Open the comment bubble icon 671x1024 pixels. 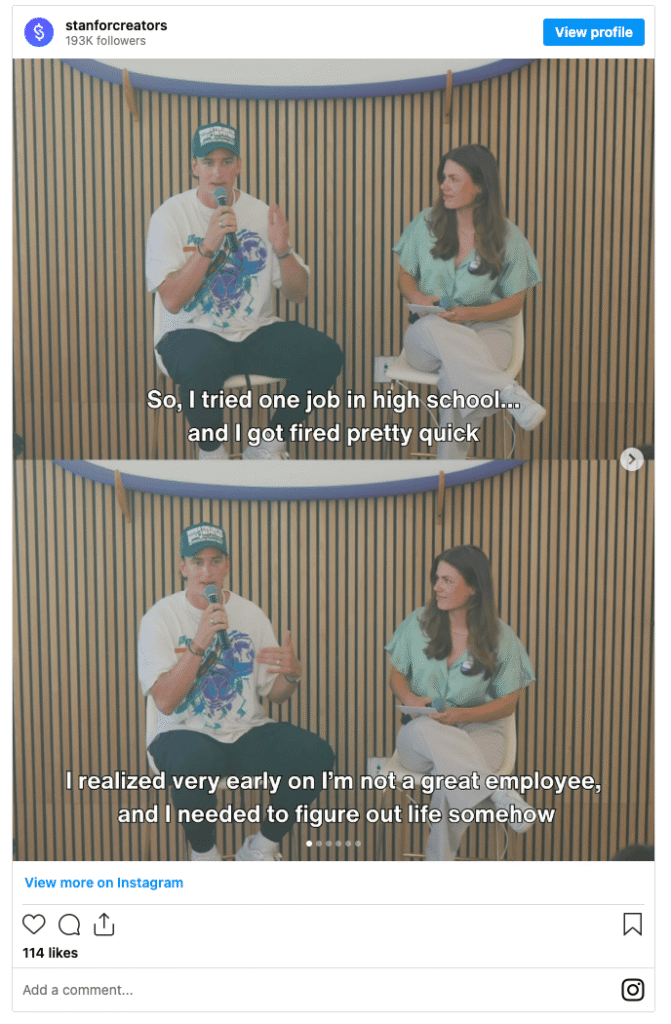pyautogui.click(x=69, y=924)
